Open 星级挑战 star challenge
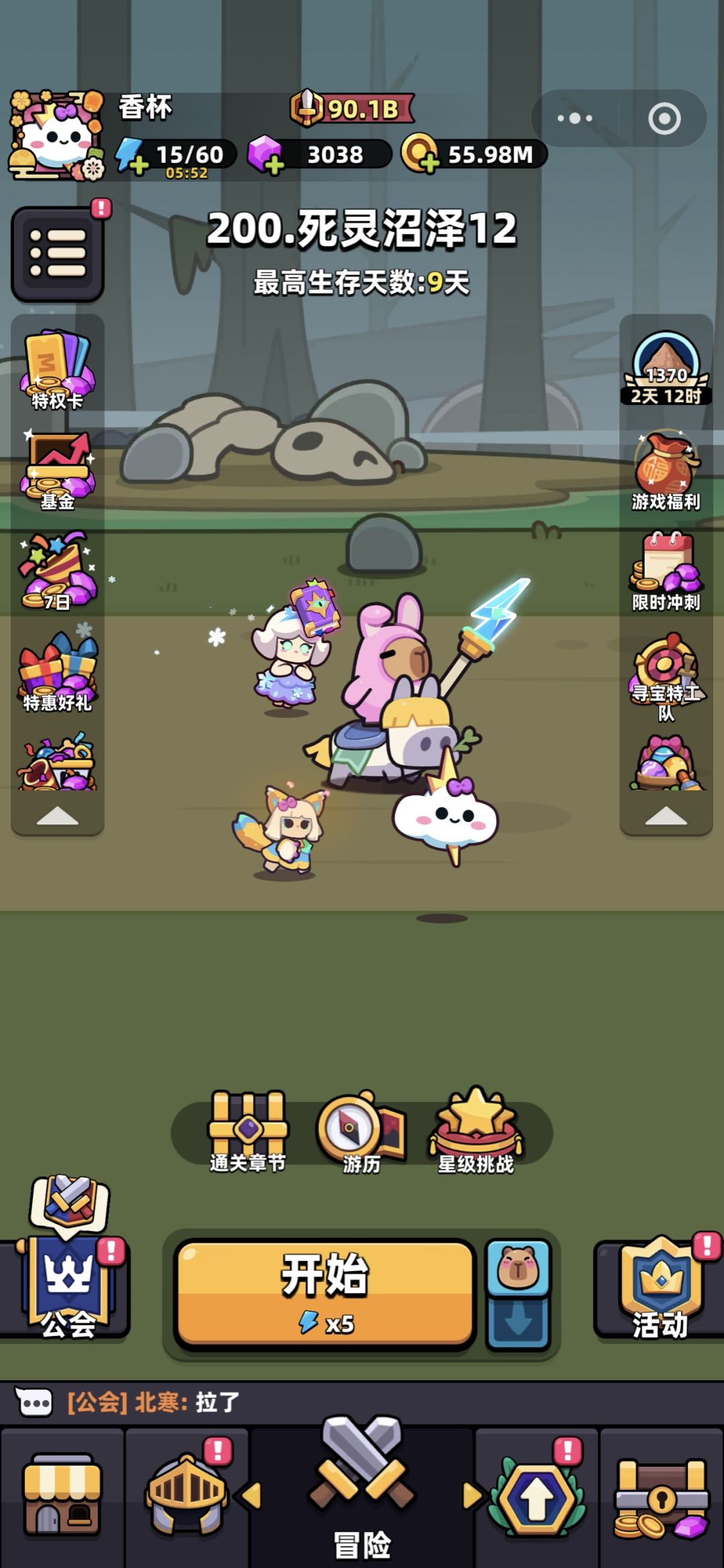The height and width of the screenshot is (1568, 724). pos(476,1132)
